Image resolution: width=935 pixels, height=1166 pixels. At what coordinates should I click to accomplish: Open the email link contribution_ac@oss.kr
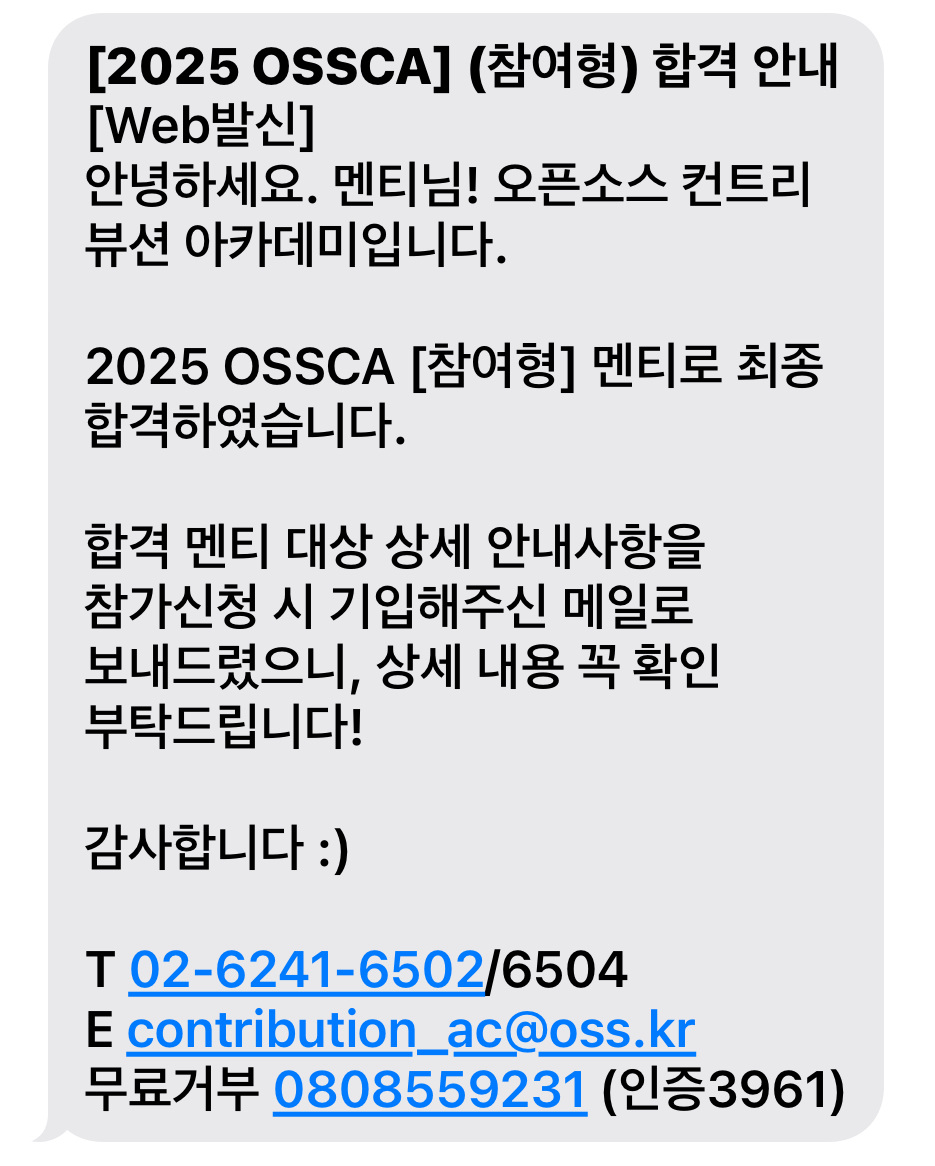click(410, 1030)
